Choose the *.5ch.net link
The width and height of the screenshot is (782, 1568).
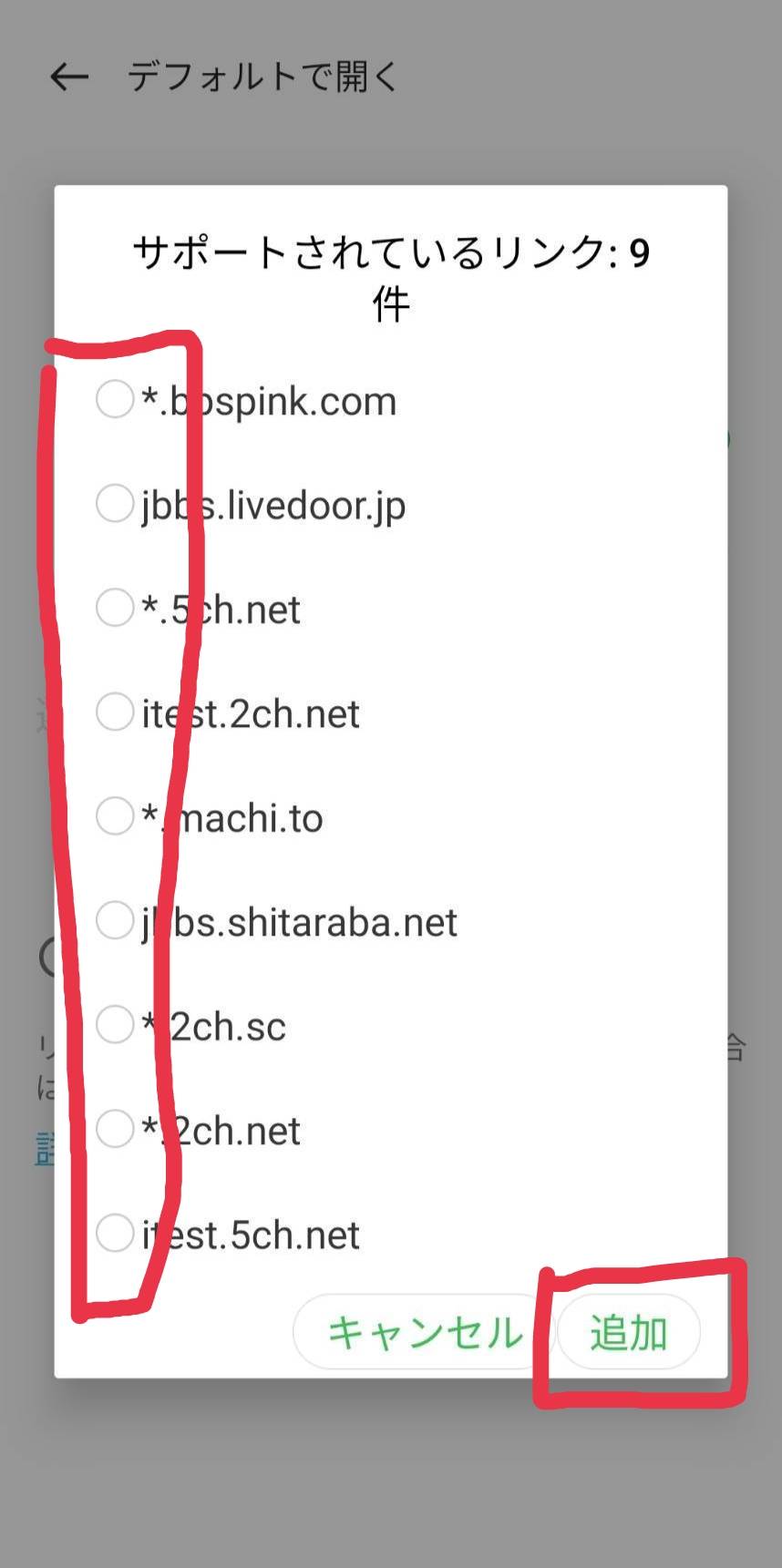[x=115, y=608]
